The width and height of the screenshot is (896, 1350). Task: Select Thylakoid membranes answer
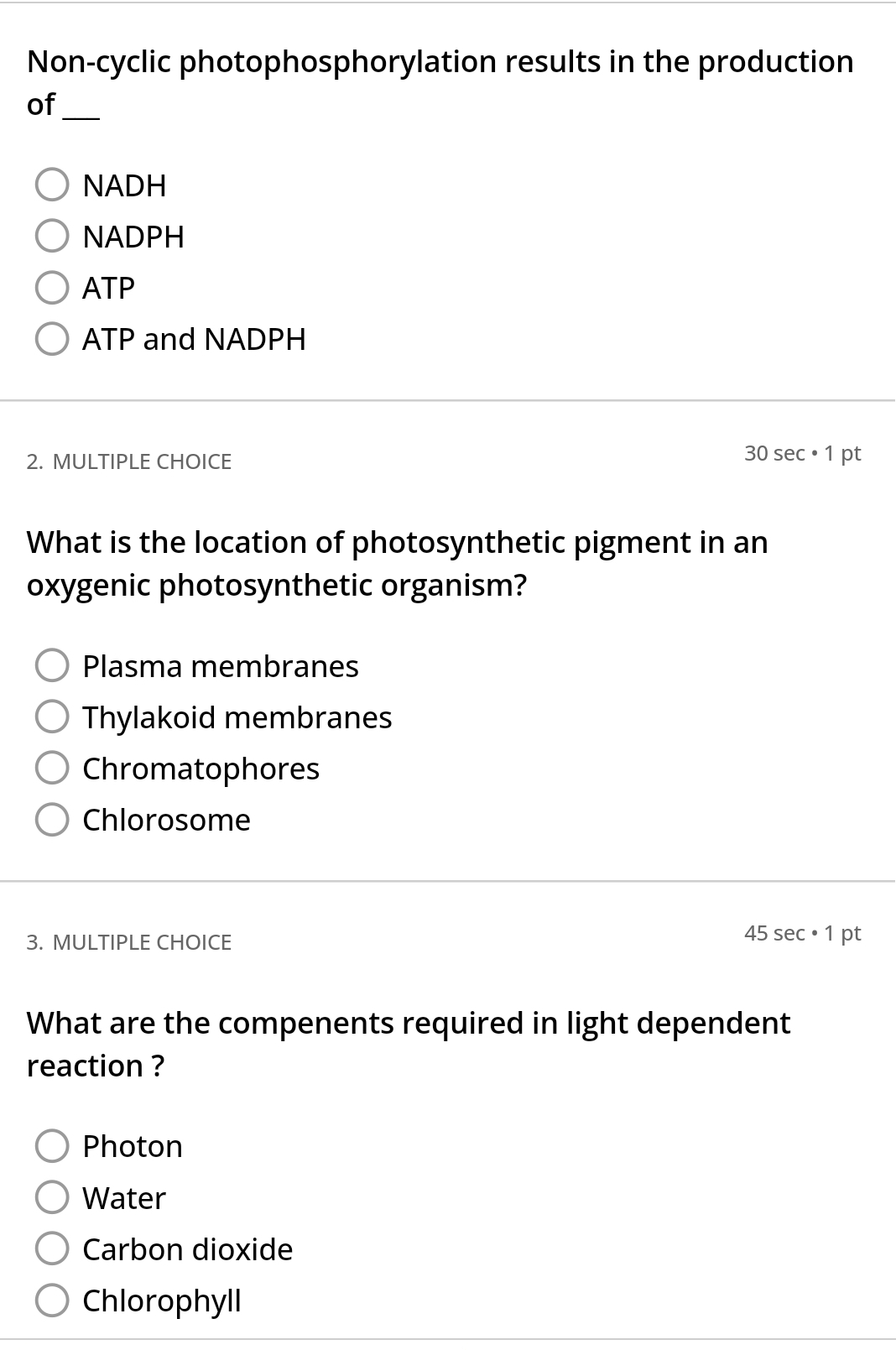(52, 717)
